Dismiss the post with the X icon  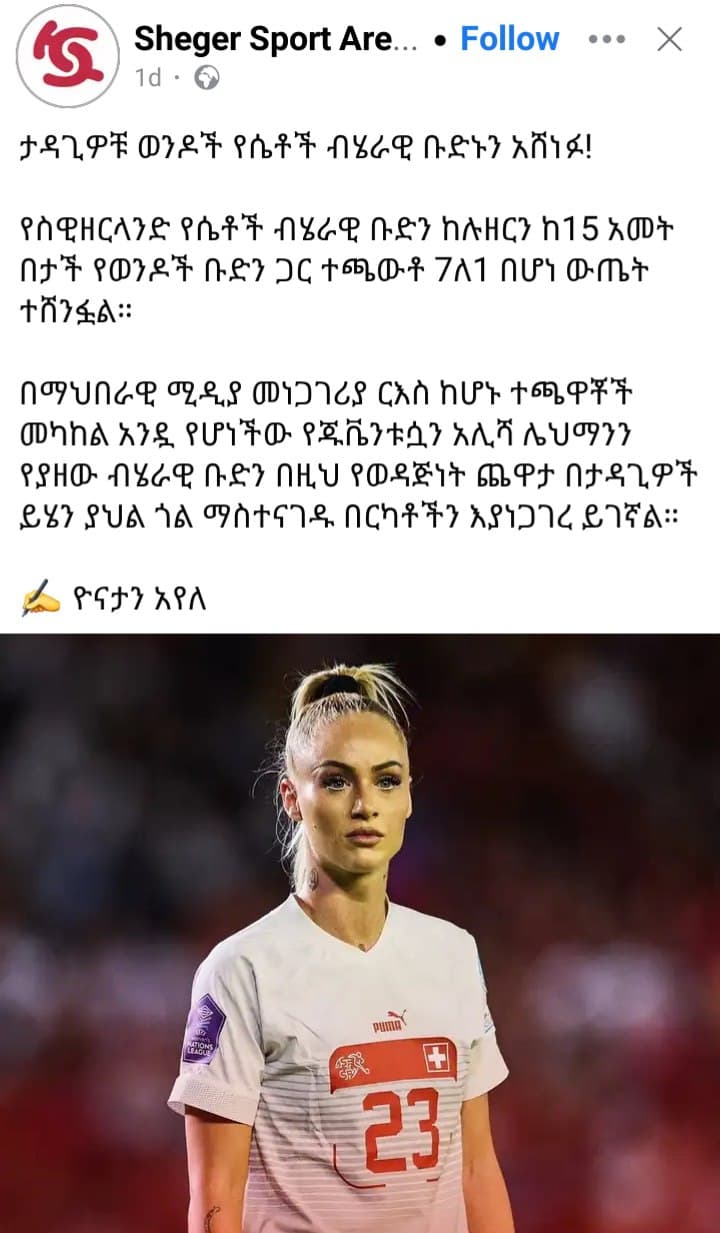pyautogui.click(x=669, y=39)
